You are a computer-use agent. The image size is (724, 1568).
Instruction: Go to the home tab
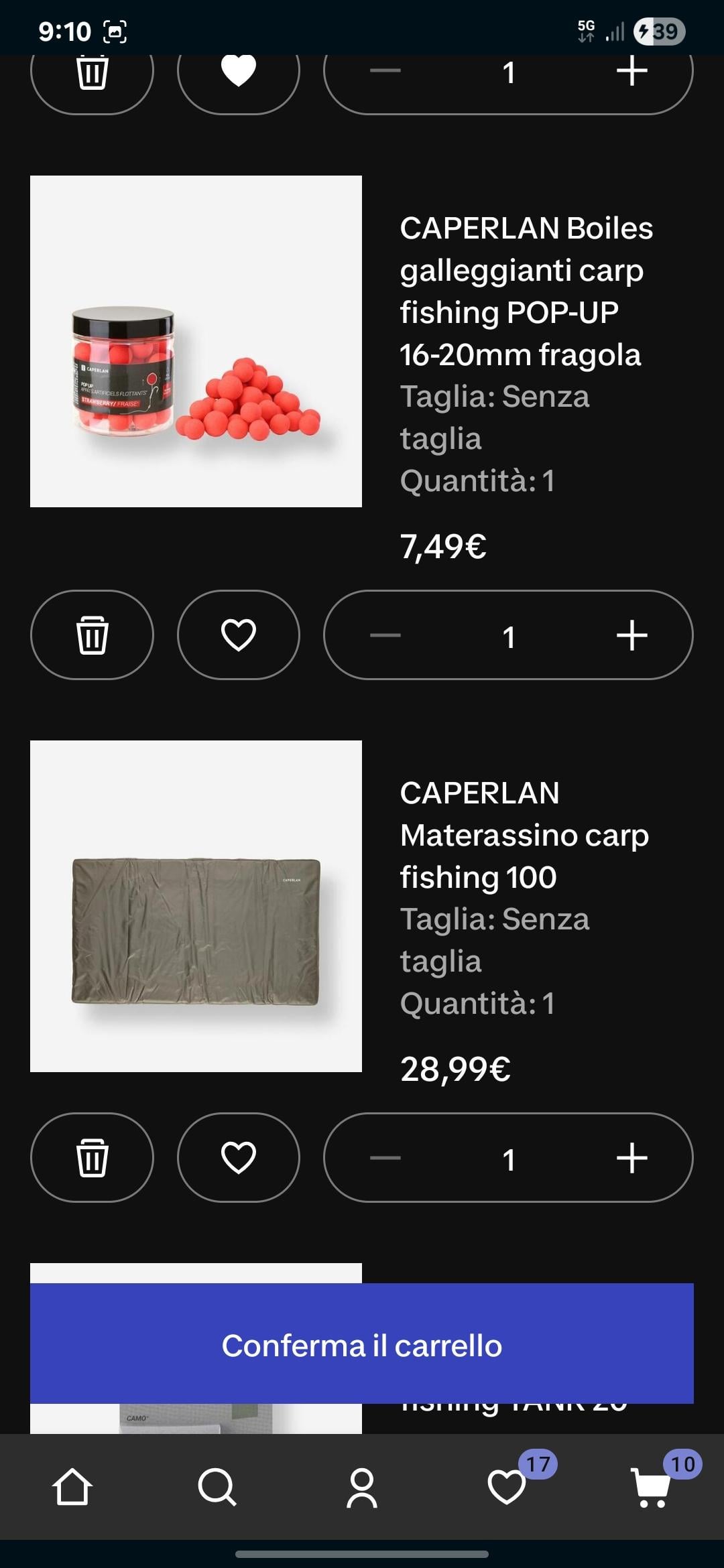(x=72, y=1487)
